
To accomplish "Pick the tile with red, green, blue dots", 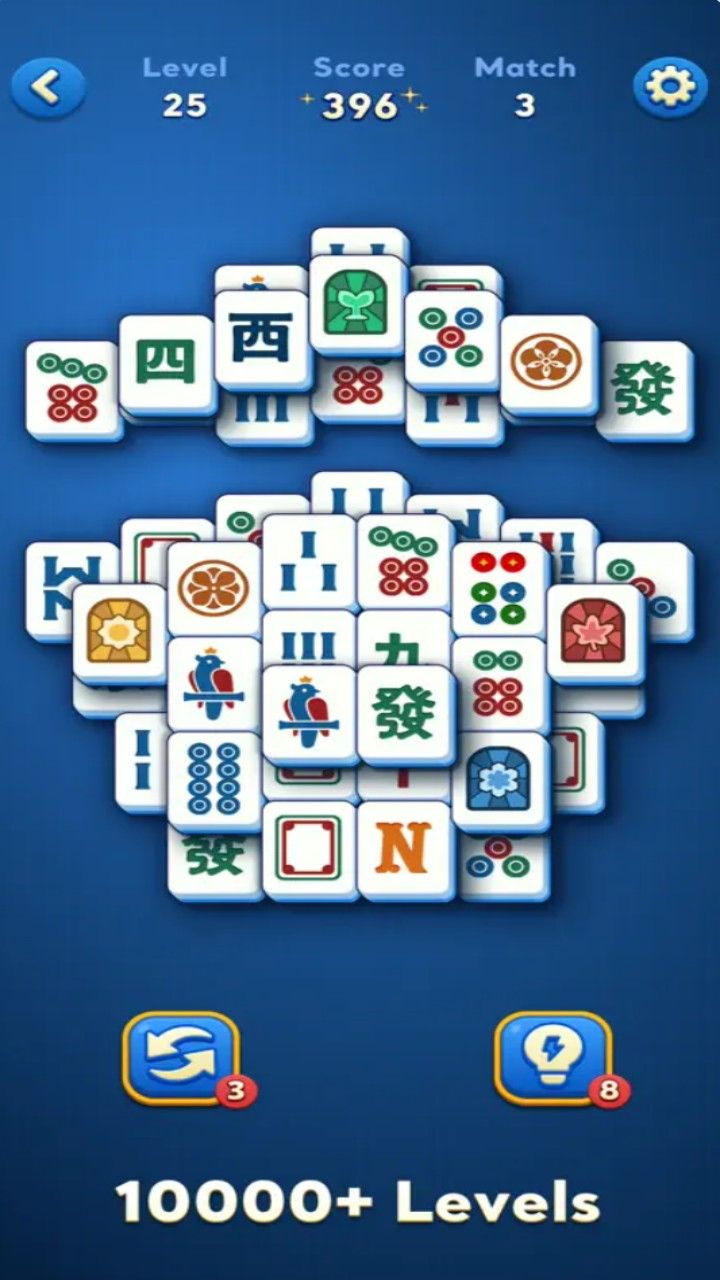I will (x=500, y=590).
